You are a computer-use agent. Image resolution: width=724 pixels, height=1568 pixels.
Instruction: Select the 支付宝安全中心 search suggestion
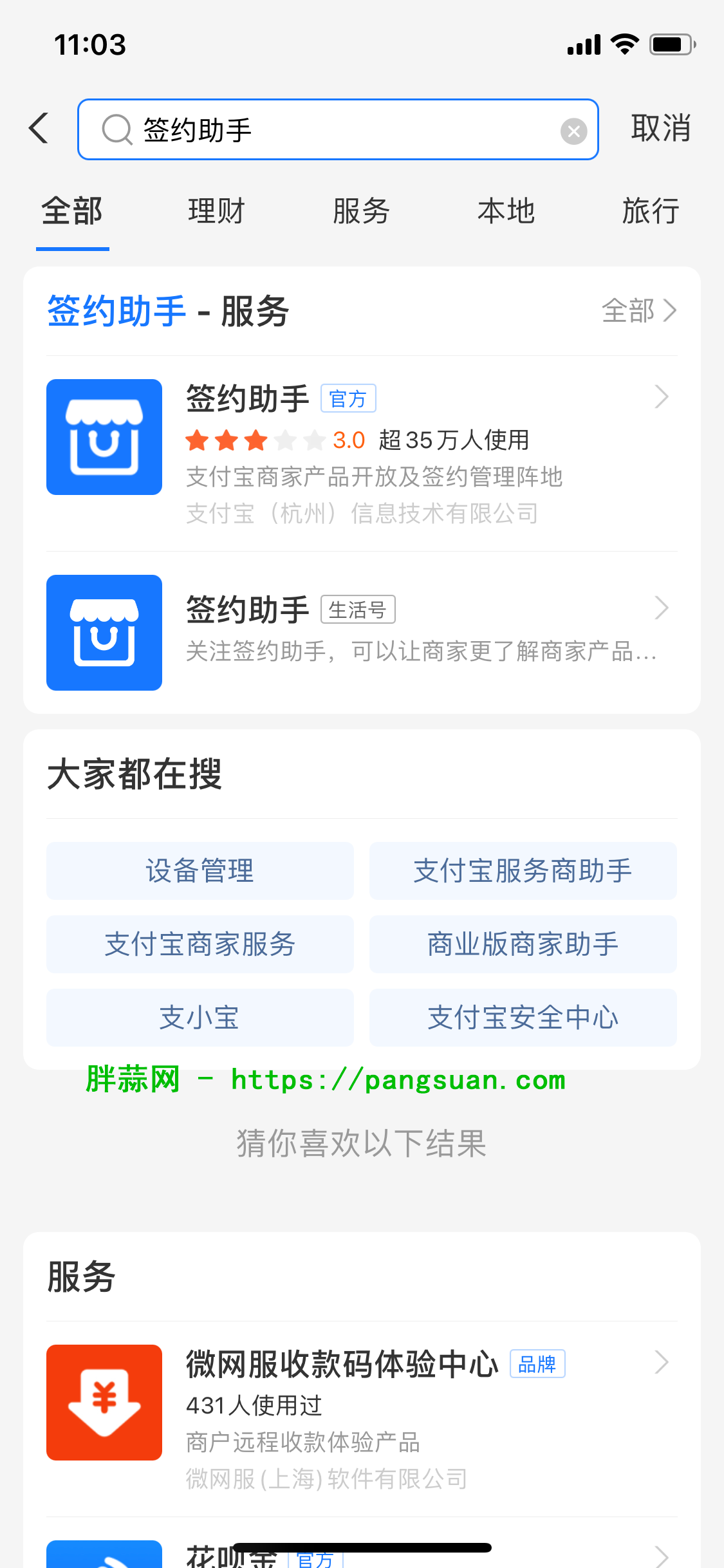(x=523, y=1018)
